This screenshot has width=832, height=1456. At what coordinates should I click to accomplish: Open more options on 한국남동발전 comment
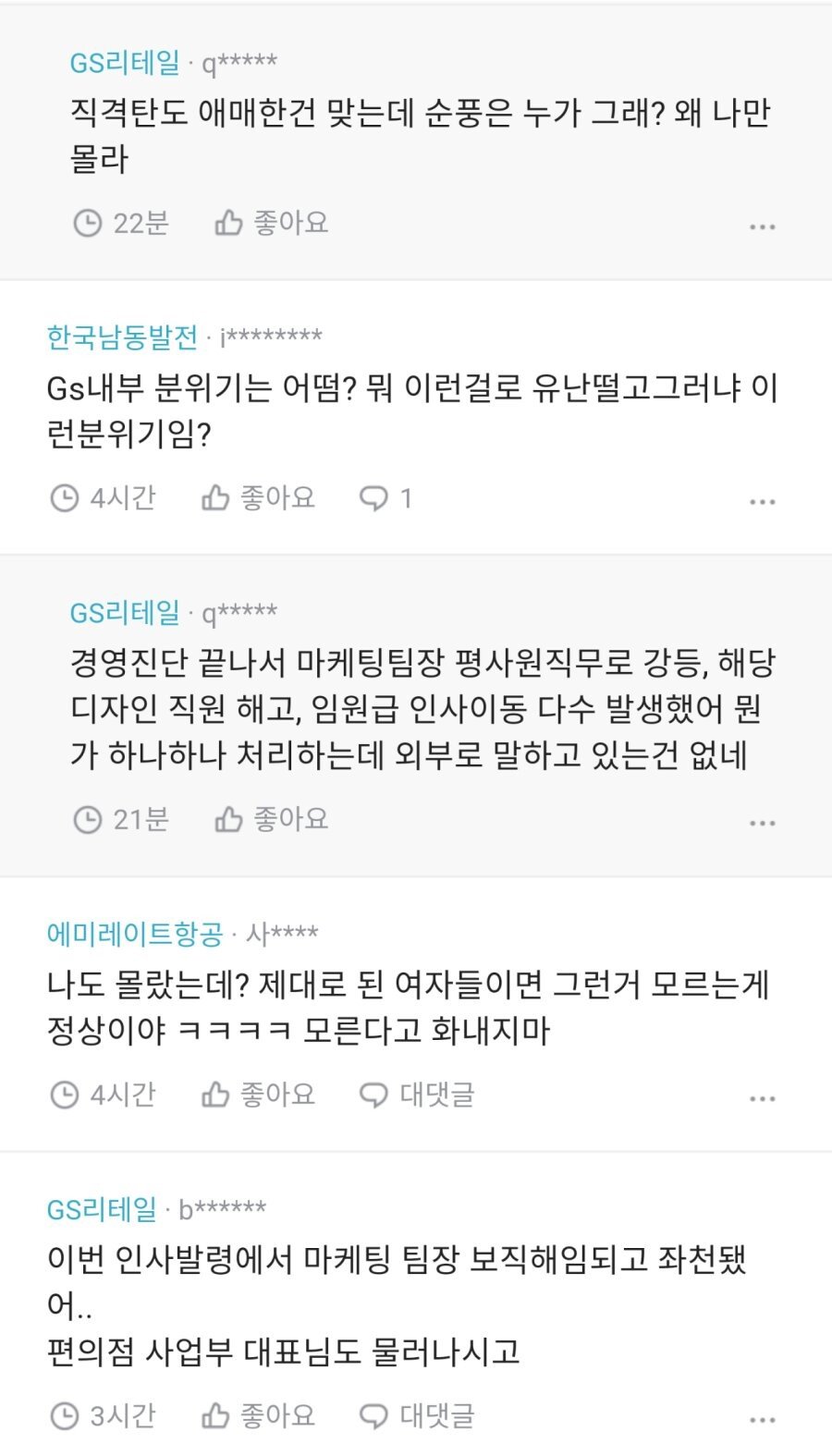[x=762, y=502]
